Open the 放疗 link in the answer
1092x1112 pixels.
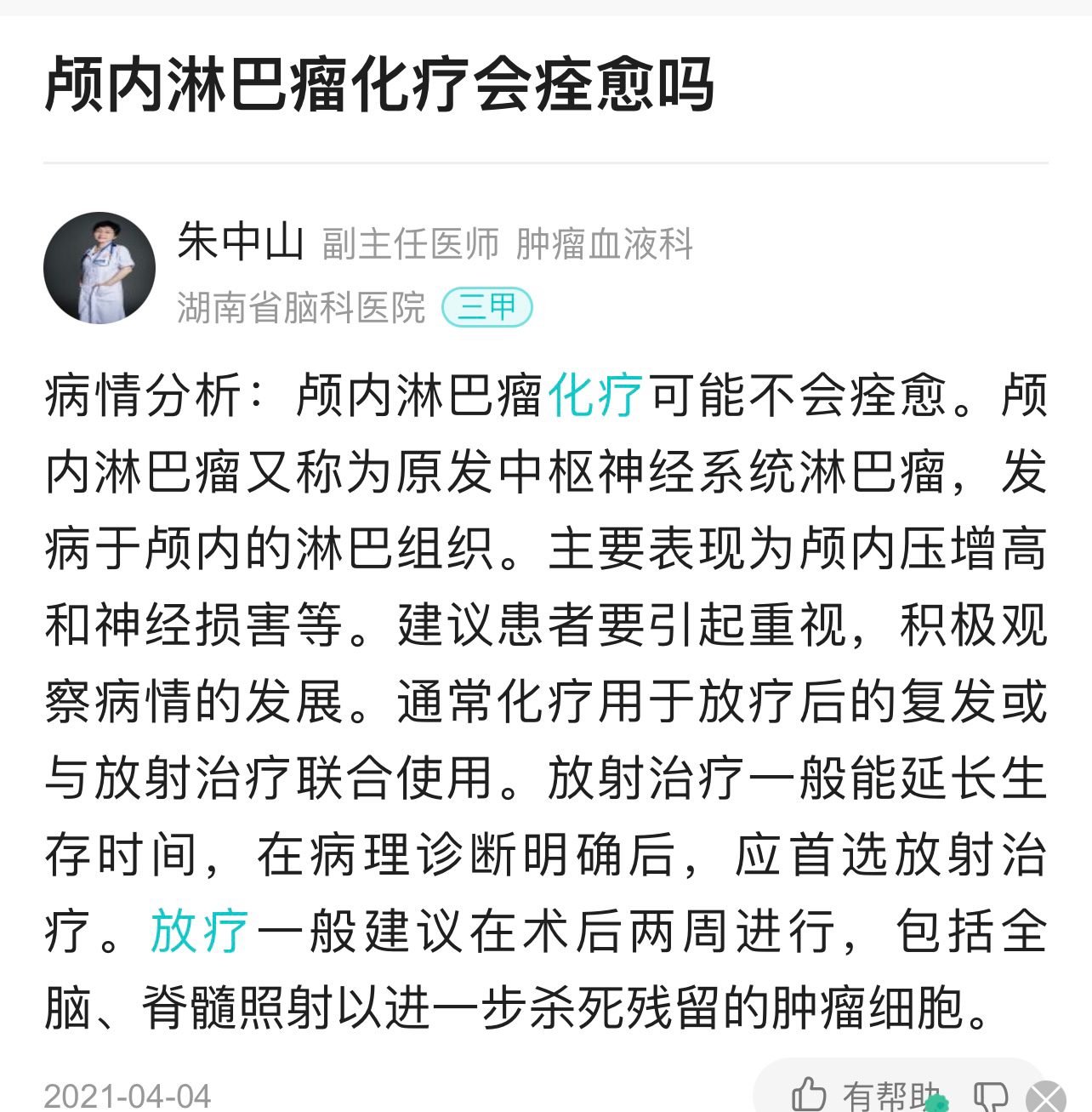click(x=200, y=931)
